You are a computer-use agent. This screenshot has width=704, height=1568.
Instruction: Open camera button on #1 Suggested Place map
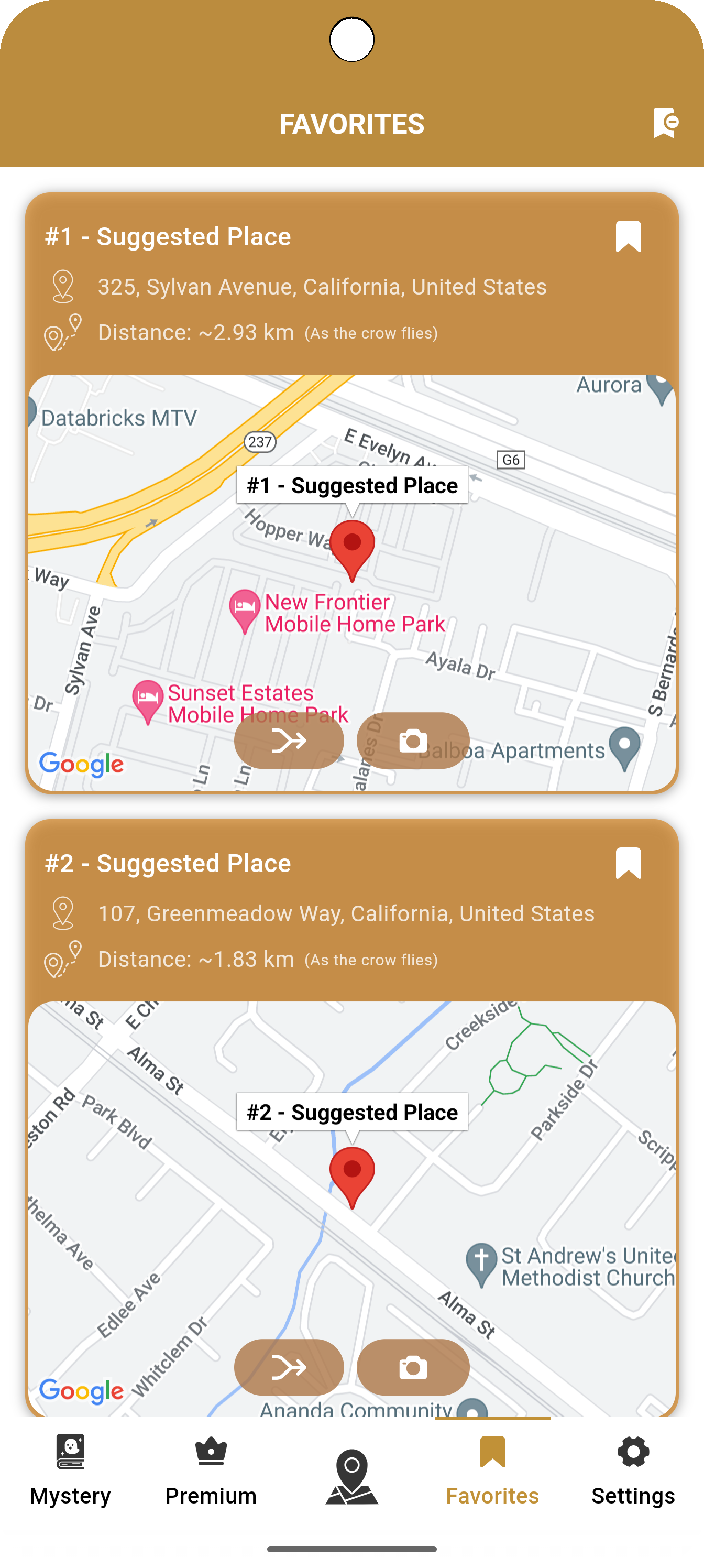click(x=413, y=741)
